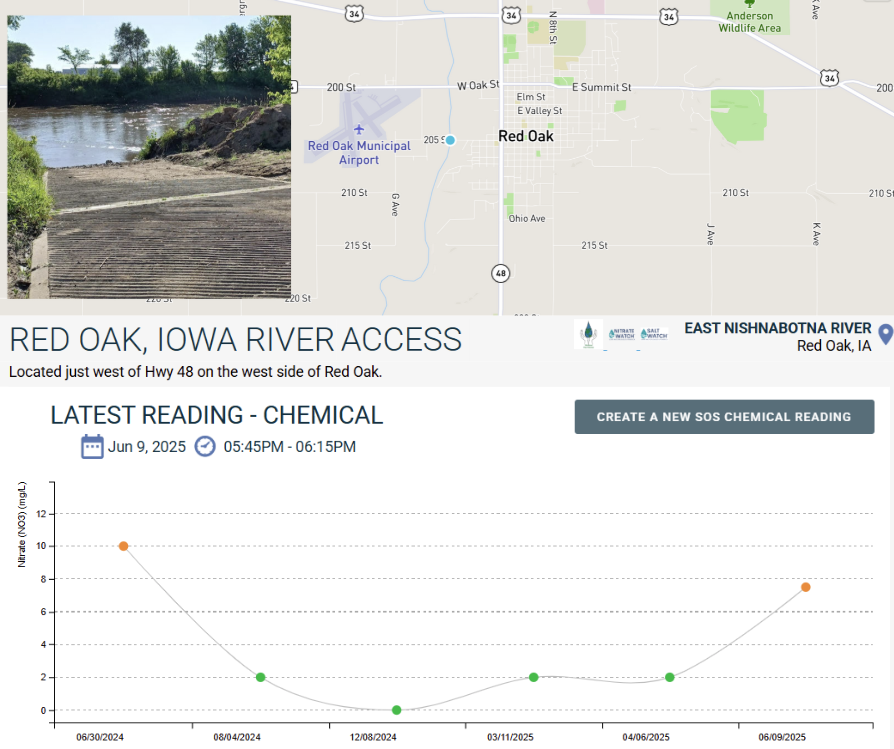Tap the Salt Watch badge
The width and height of the screenshot is (894, 749).
coord(654,334)
